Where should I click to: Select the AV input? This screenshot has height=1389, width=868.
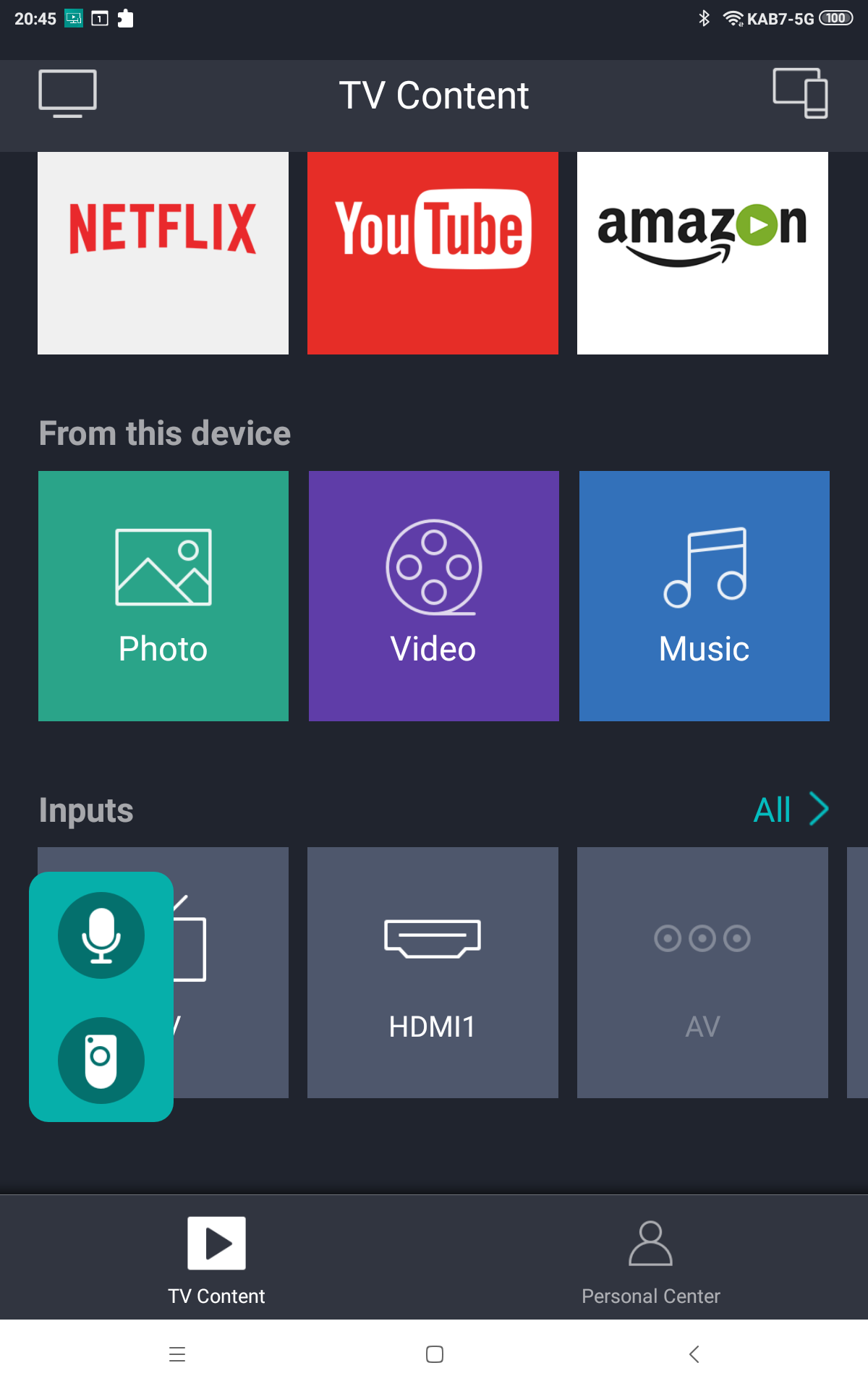[x=702, y=972]
